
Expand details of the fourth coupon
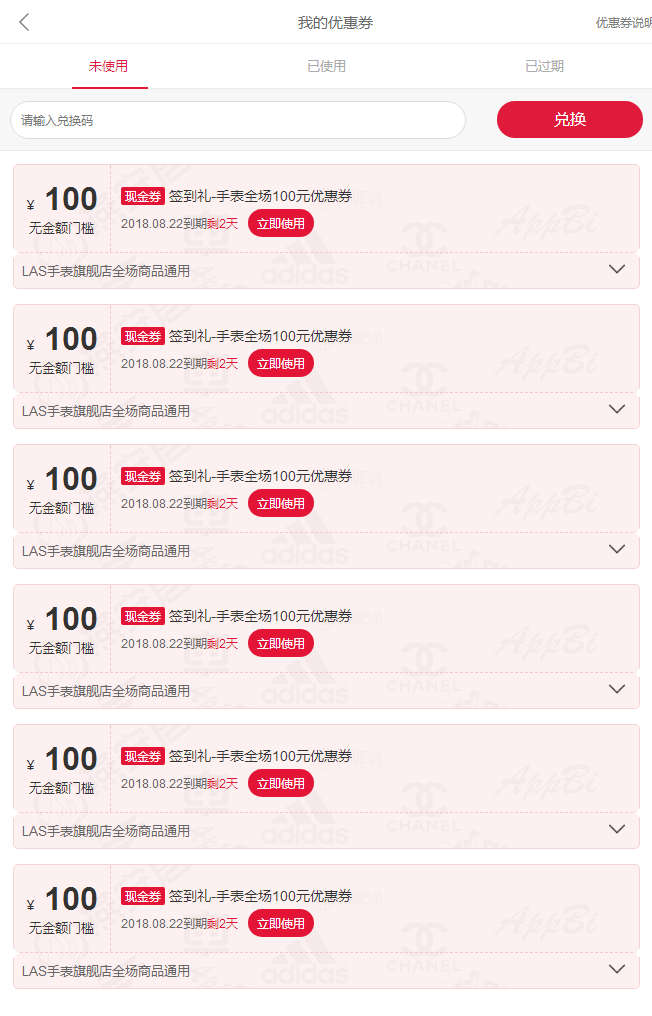[x=617, y=689]
